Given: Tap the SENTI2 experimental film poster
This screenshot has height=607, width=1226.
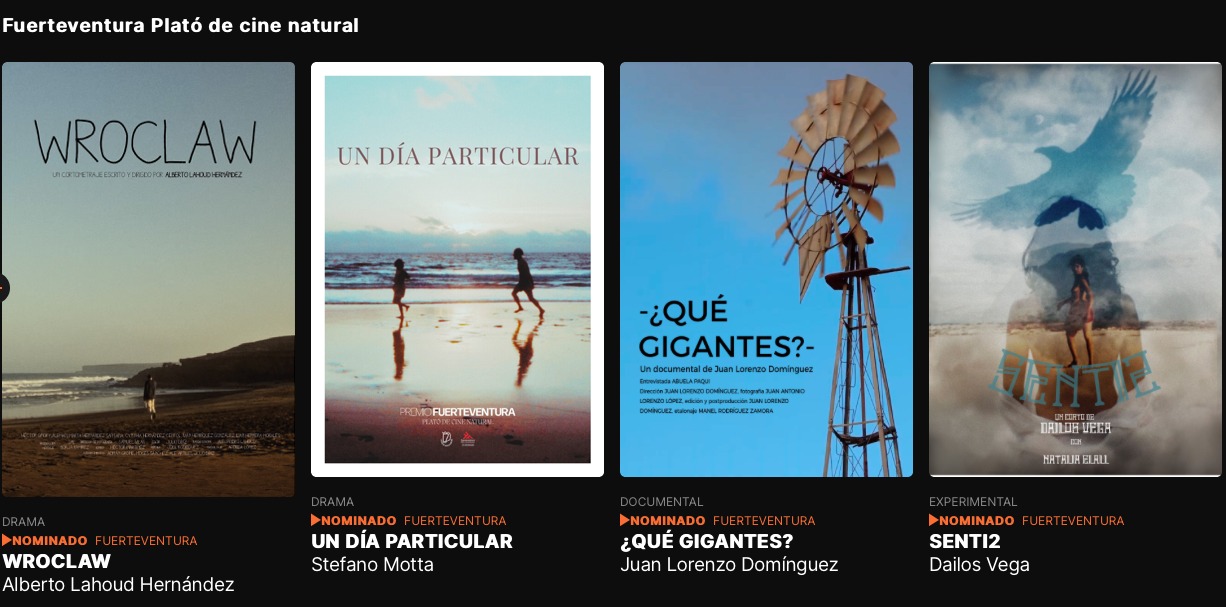Looking at the screenshot, I should (1075, 270).
